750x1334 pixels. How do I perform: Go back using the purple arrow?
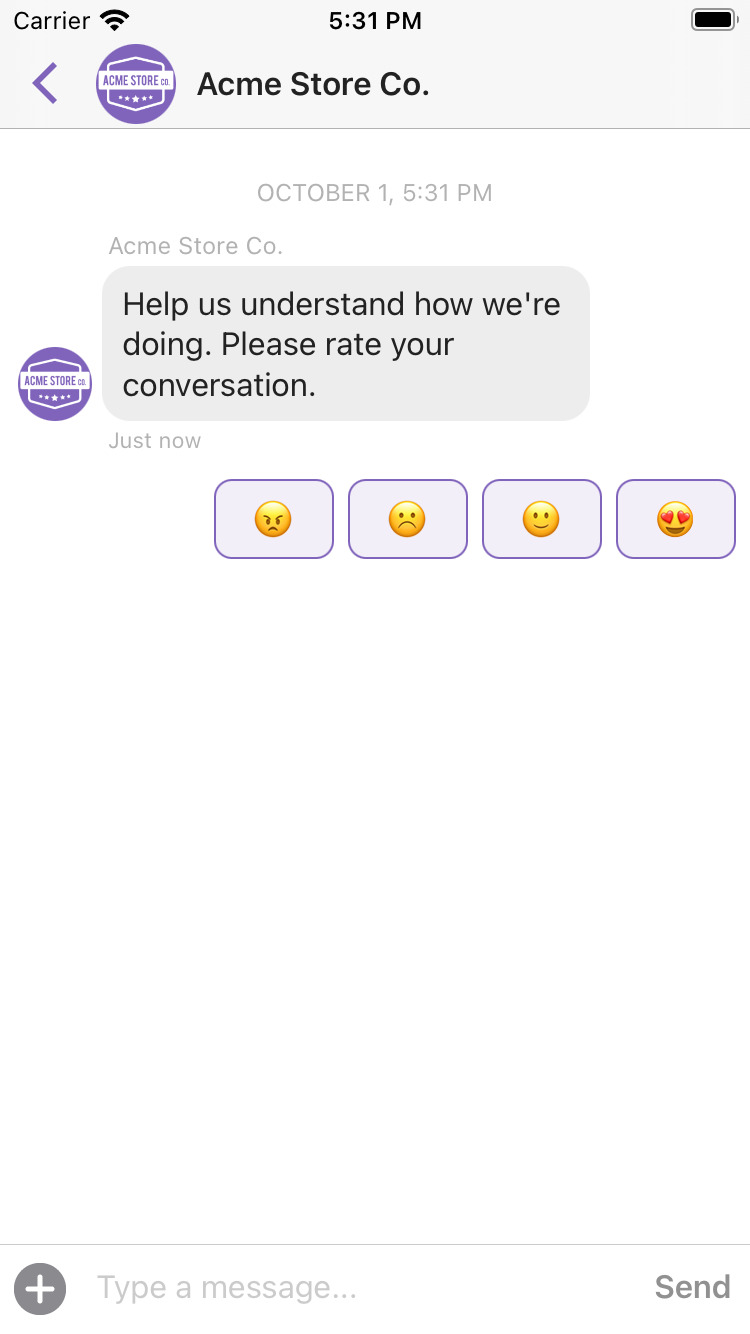tap(45, 84)
